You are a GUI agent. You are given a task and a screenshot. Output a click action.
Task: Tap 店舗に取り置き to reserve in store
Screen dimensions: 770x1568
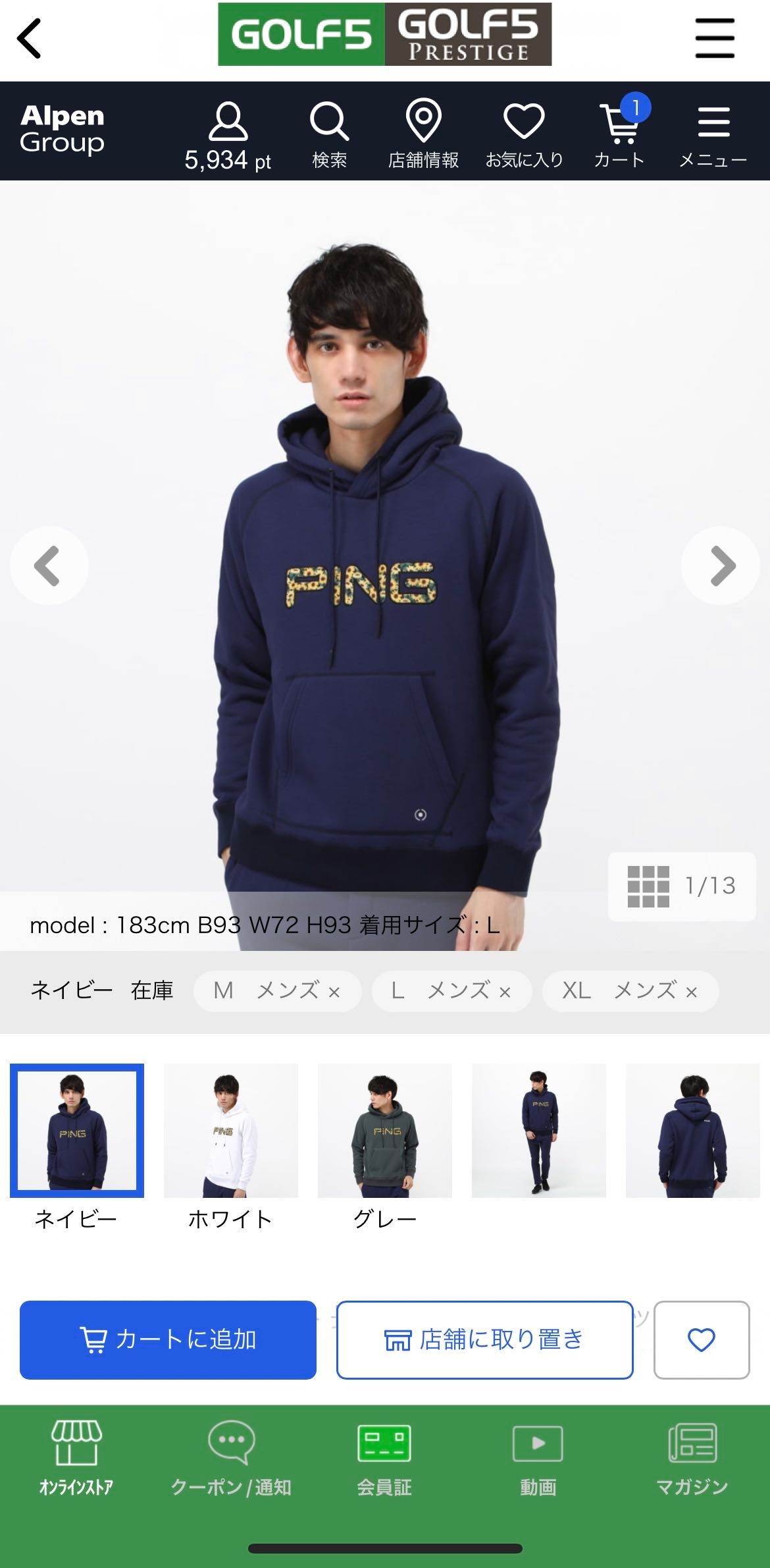click(x=484, y=1339)
